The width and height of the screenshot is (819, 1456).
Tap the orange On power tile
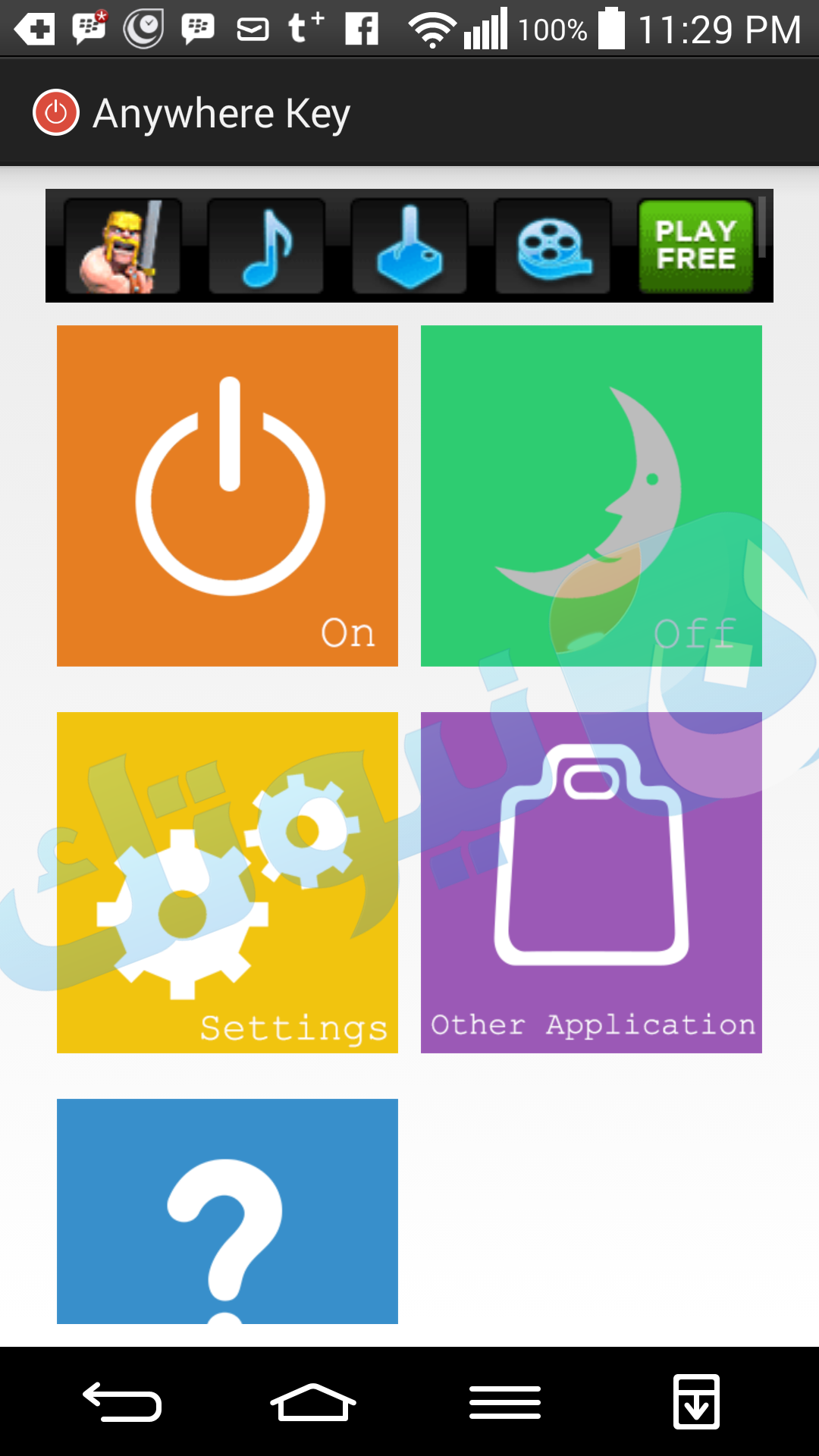coord(227,496)
